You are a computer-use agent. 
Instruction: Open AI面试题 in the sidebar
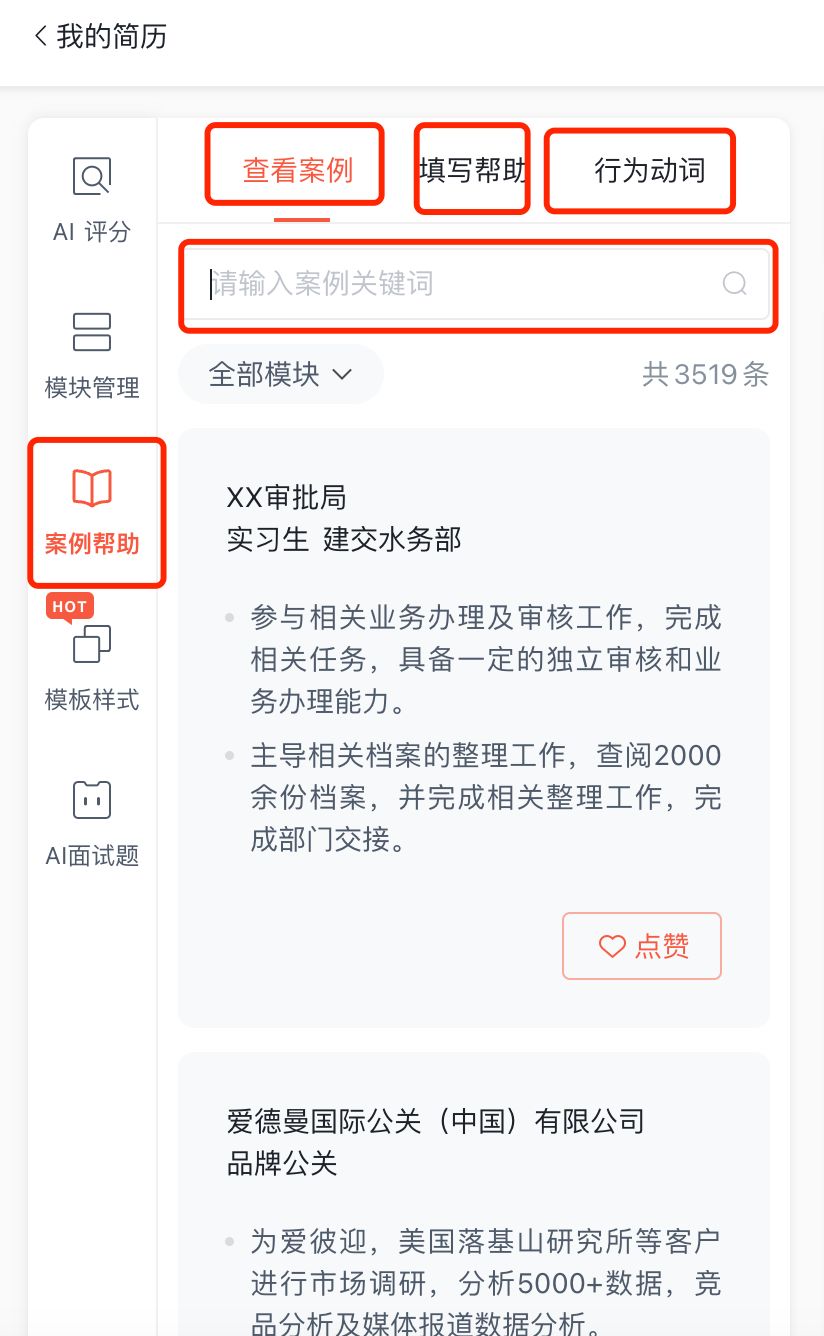tap(92, 824)
